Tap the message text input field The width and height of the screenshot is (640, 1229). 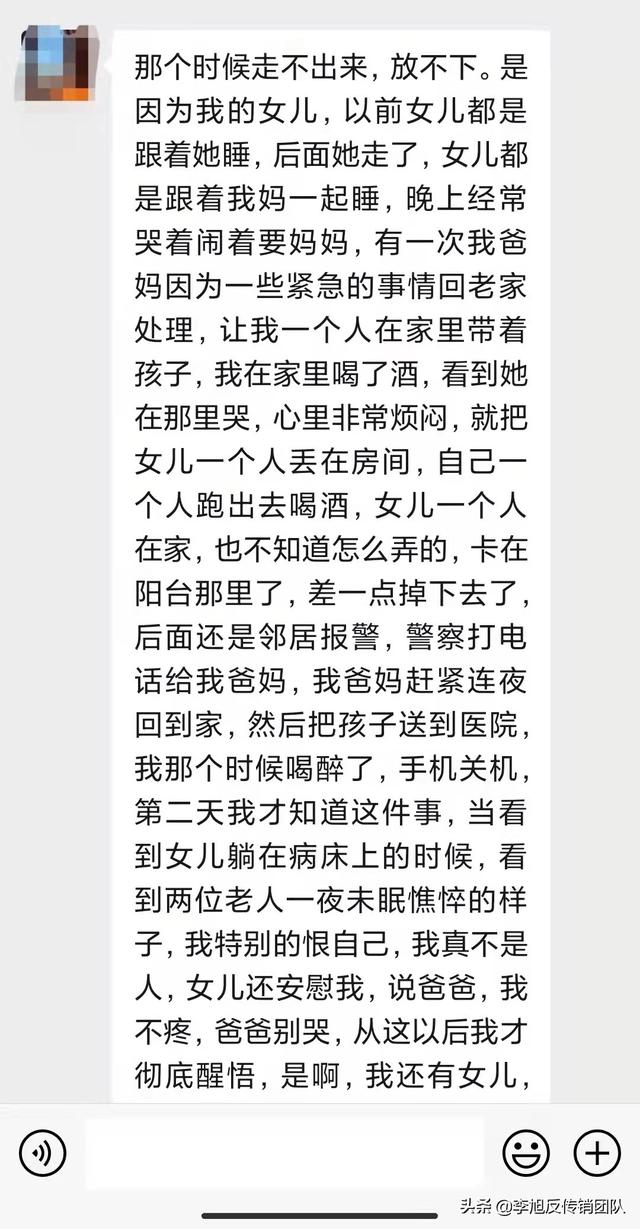[284, 1153]
